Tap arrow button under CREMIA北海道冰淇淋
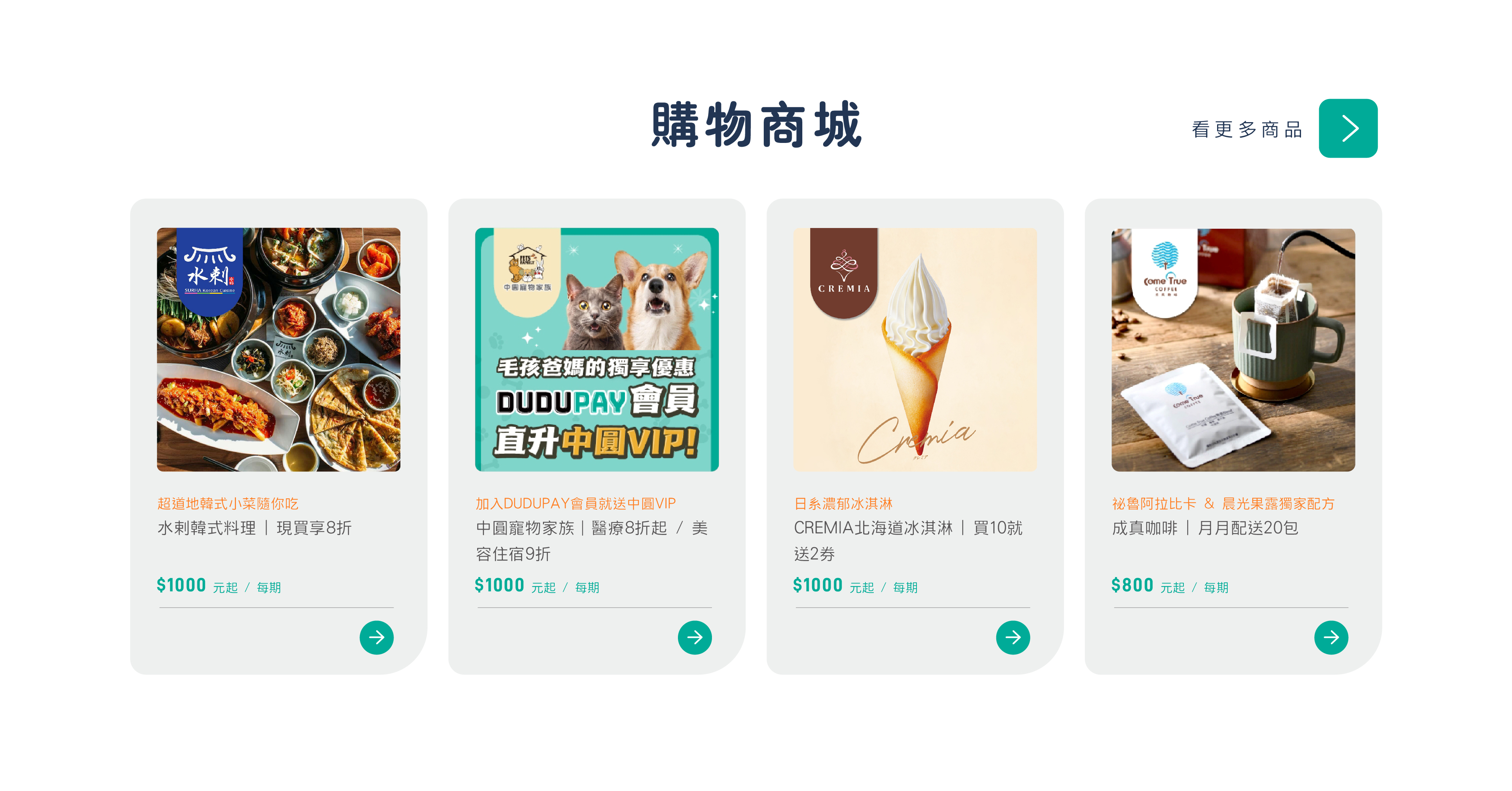Image resolution: width=1512 pixels, height=791 pixels. pos(1013,637)
